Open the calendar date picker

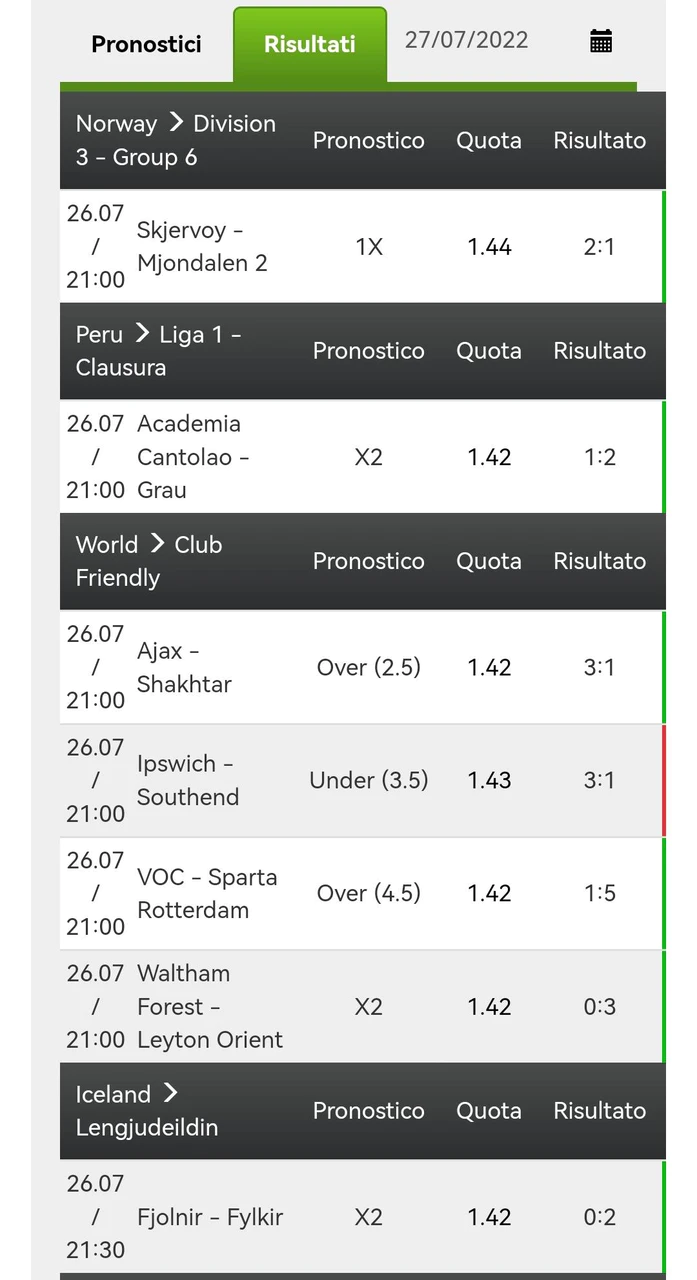pyautogui.click(x=601, y=41)
